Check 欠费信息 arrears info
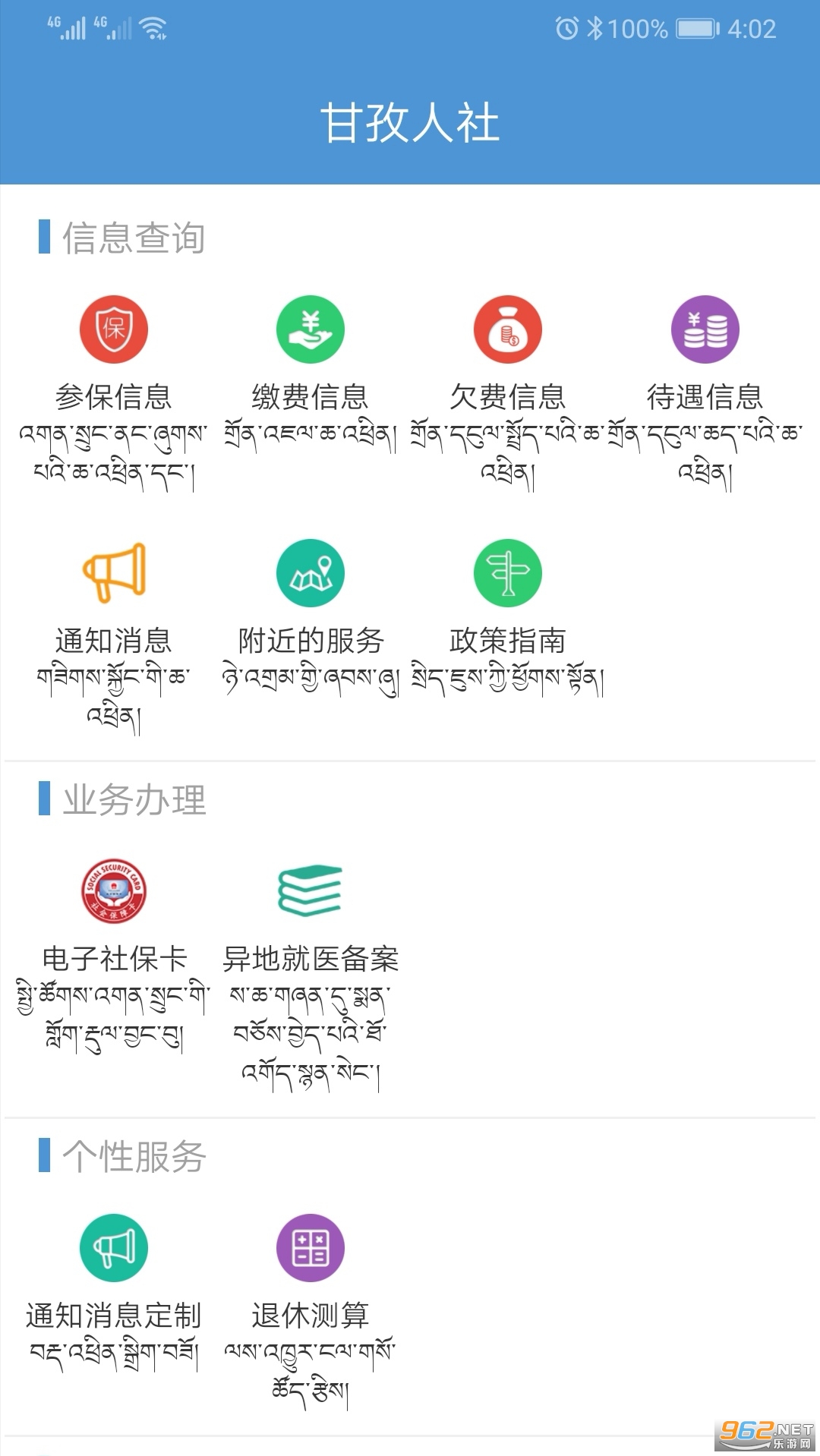 click(x=507, y=330)
